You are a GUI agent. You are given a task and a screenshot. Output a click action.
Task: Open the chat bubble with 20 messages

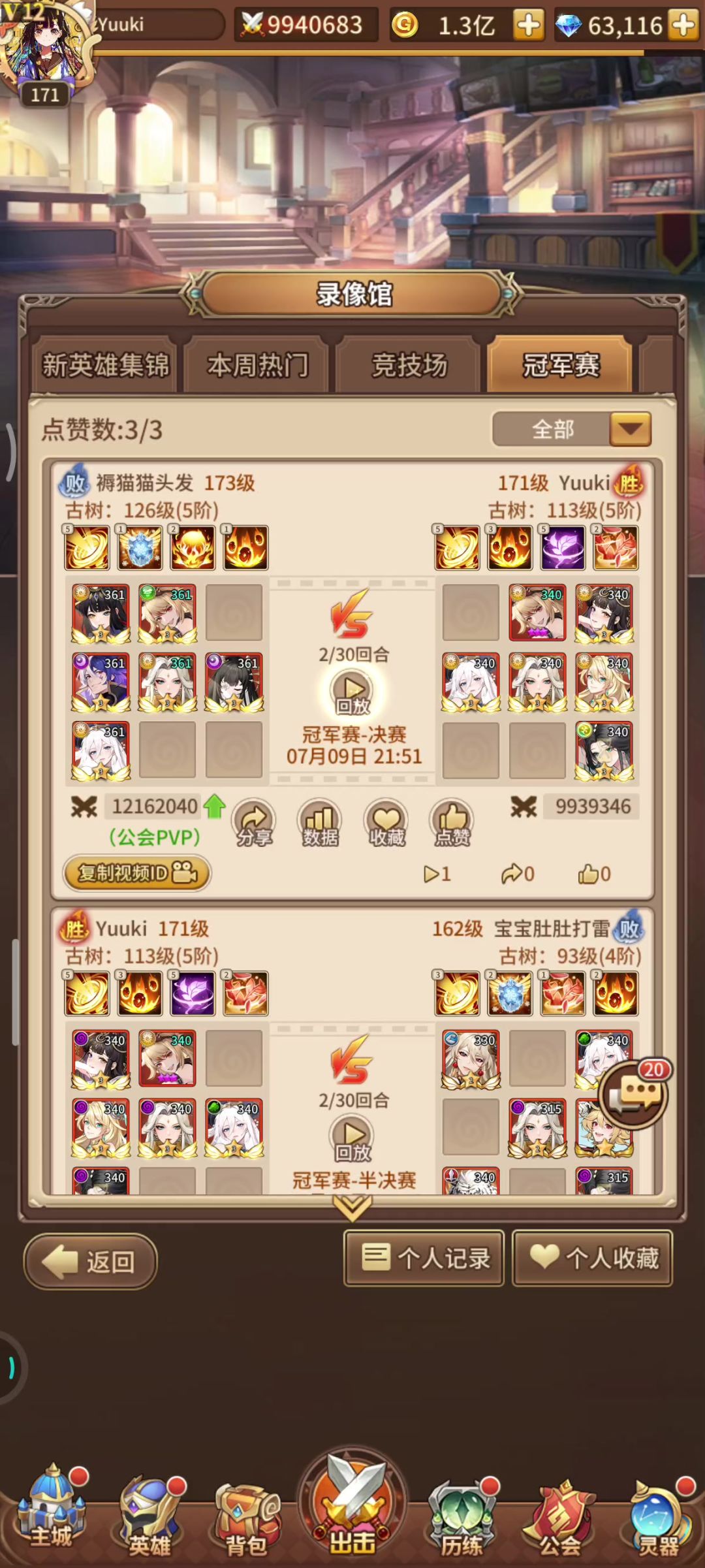tap(633, 1095)
